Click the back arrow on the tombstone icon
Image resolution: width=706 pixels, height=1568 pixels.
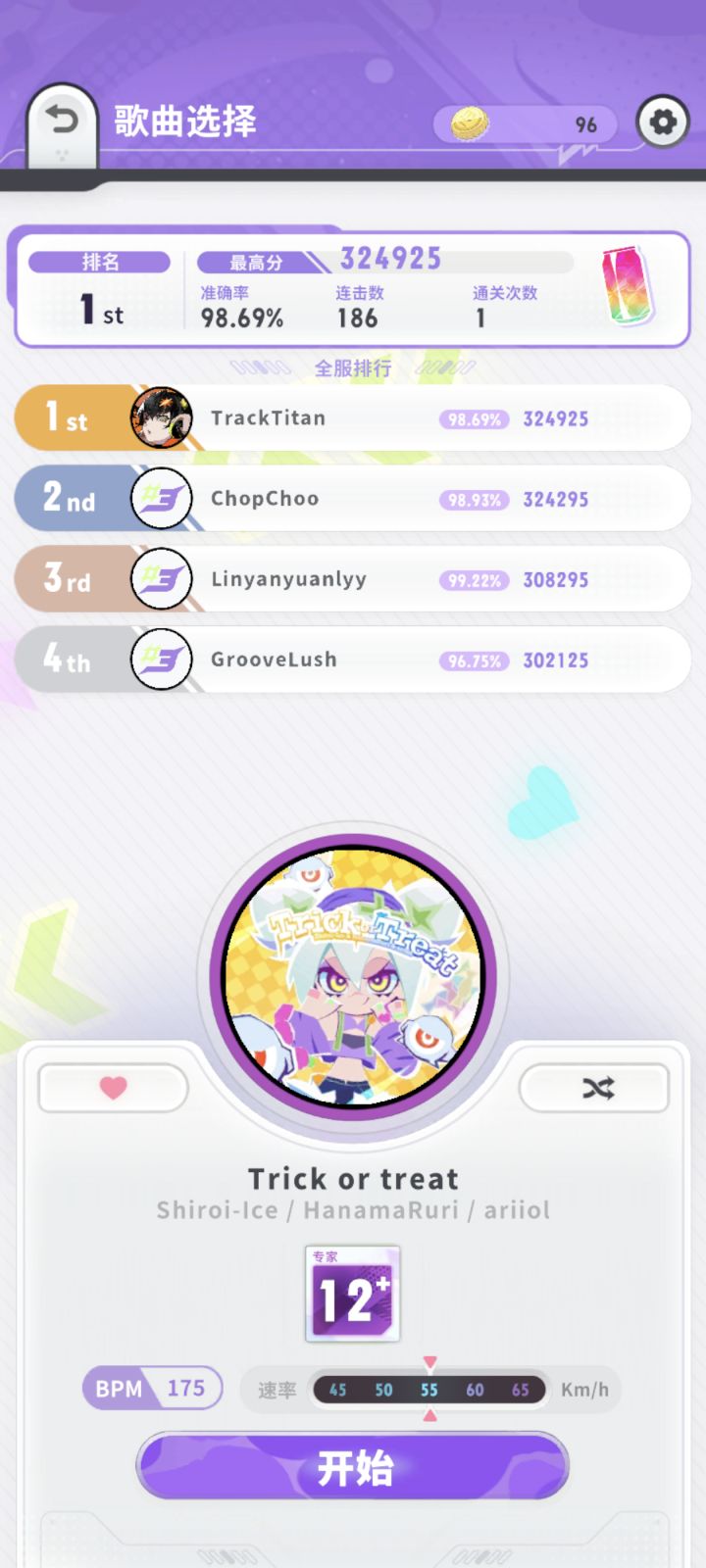(x=61, y=120)
